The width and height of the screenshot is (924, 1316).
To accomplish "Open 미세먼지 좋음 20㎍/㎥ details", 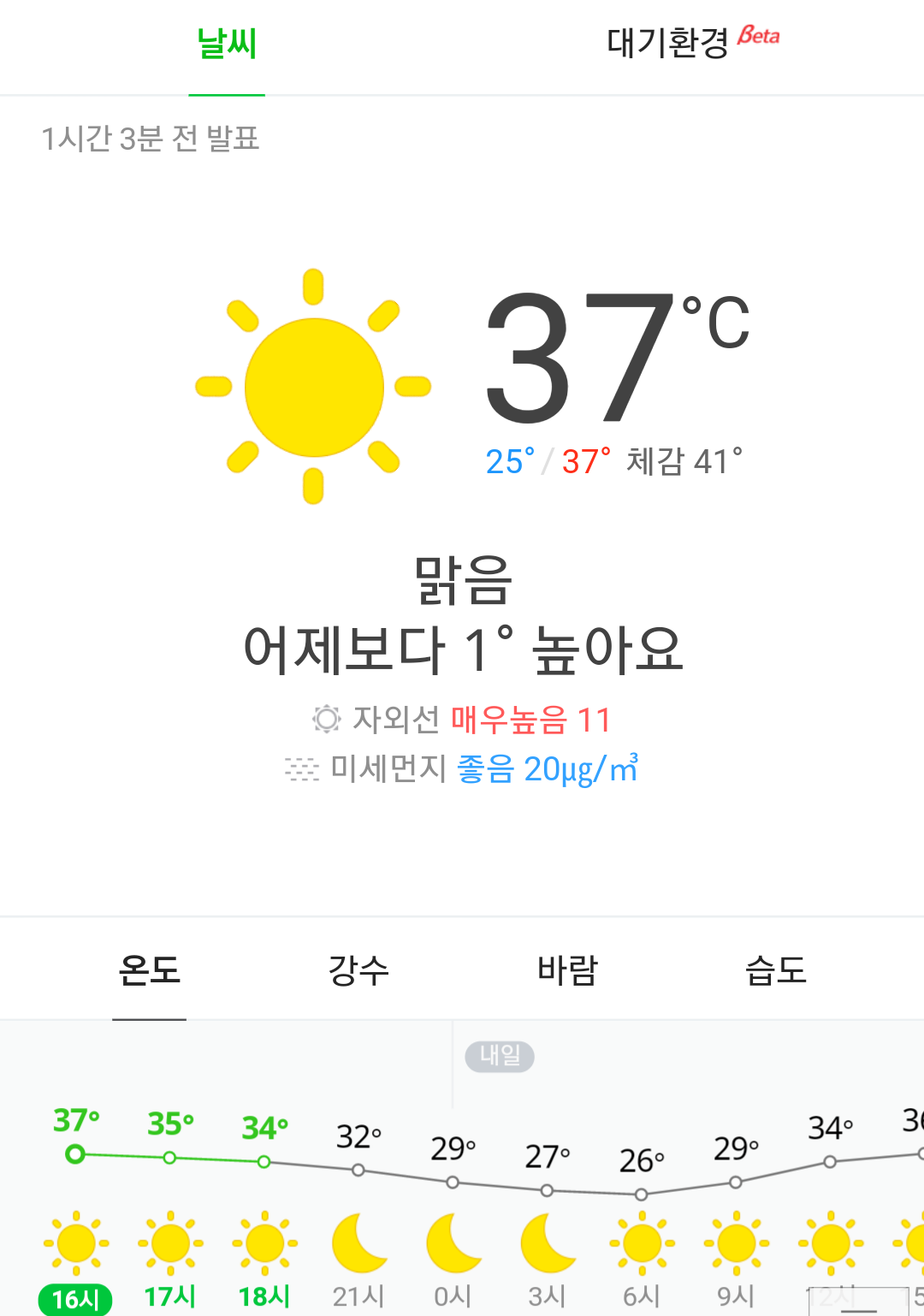I will (x=462, y=769).
